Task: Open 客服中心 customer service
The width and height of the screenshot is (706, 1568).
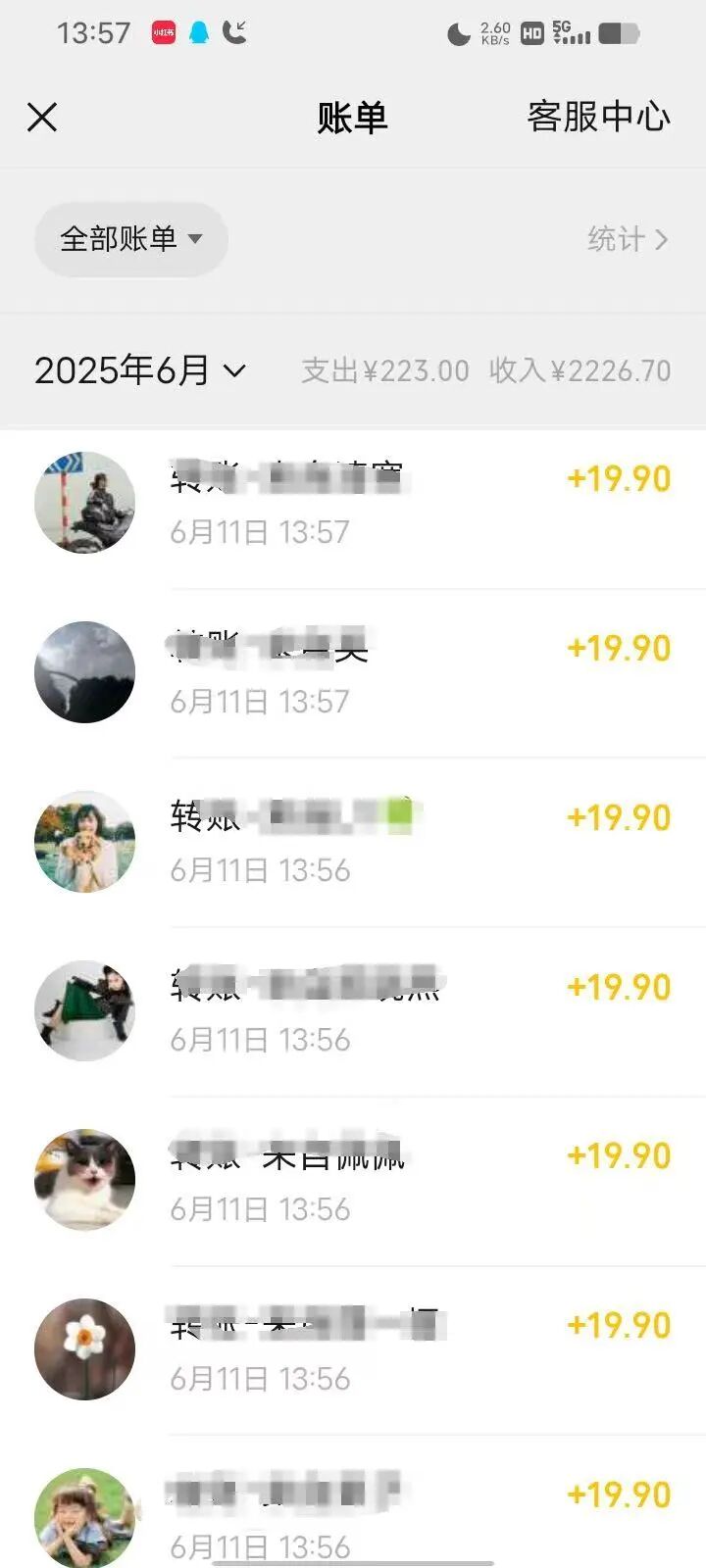Action: [598, 117]
